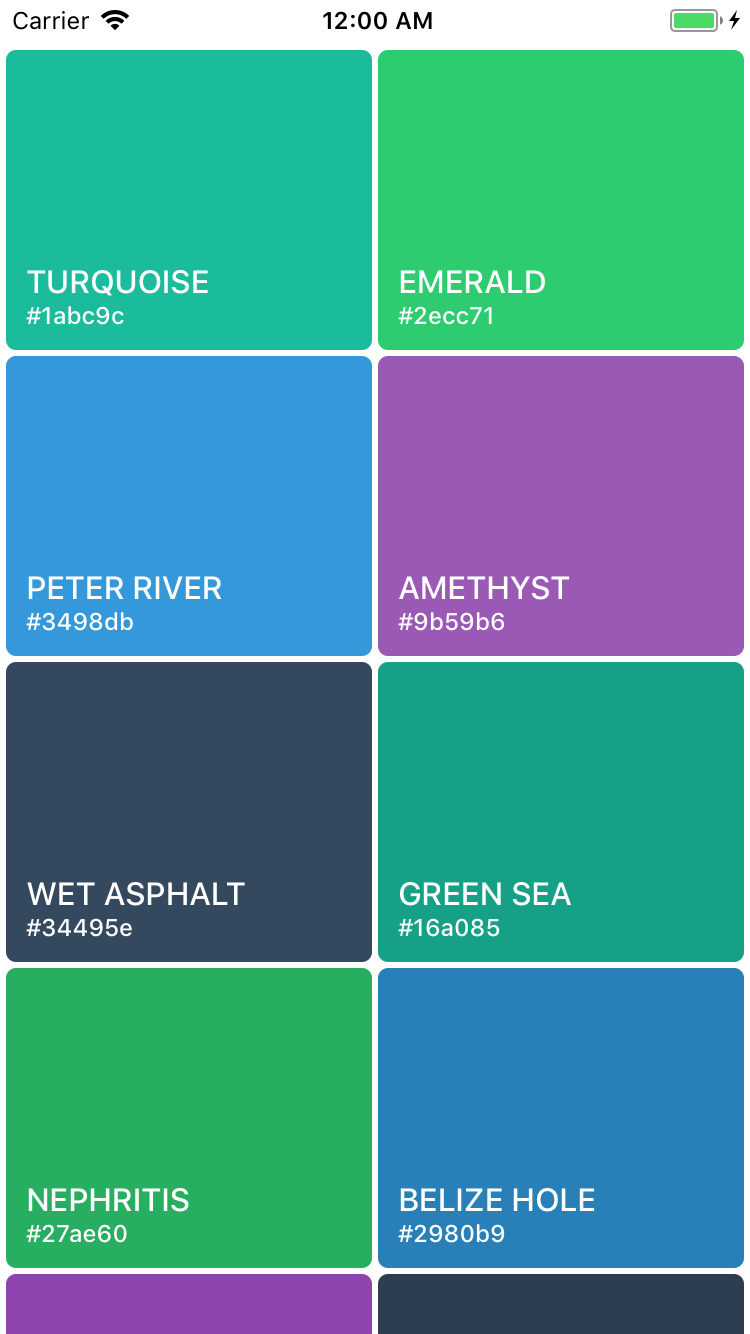The height and width of the screenshot is (1334, 750).
Task: Select the Turquoise color tile
Action: pyautogui.click(x=189, y=200)
